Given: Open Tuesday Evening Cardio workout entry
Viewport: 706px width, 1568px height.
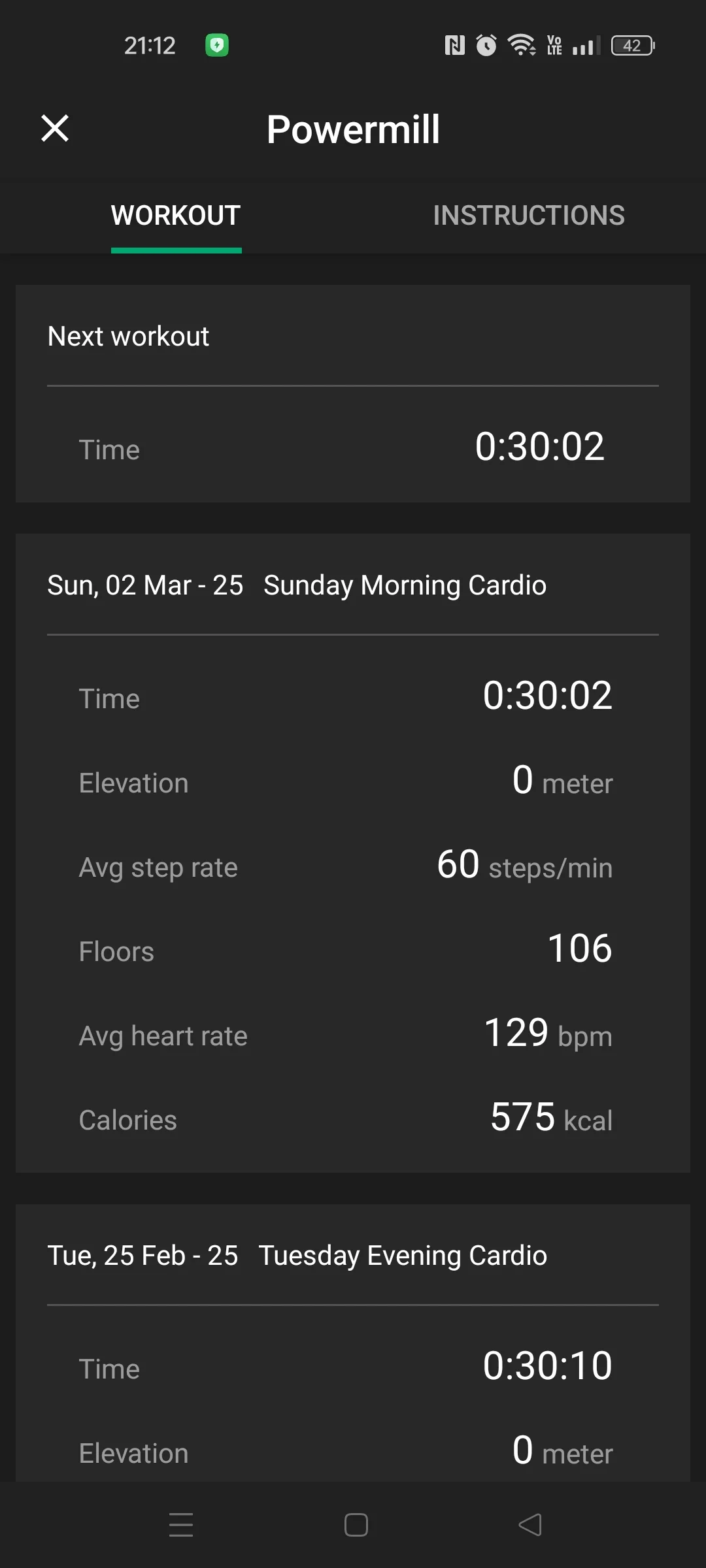Looking at the screenshot, I should [353, 1256].
